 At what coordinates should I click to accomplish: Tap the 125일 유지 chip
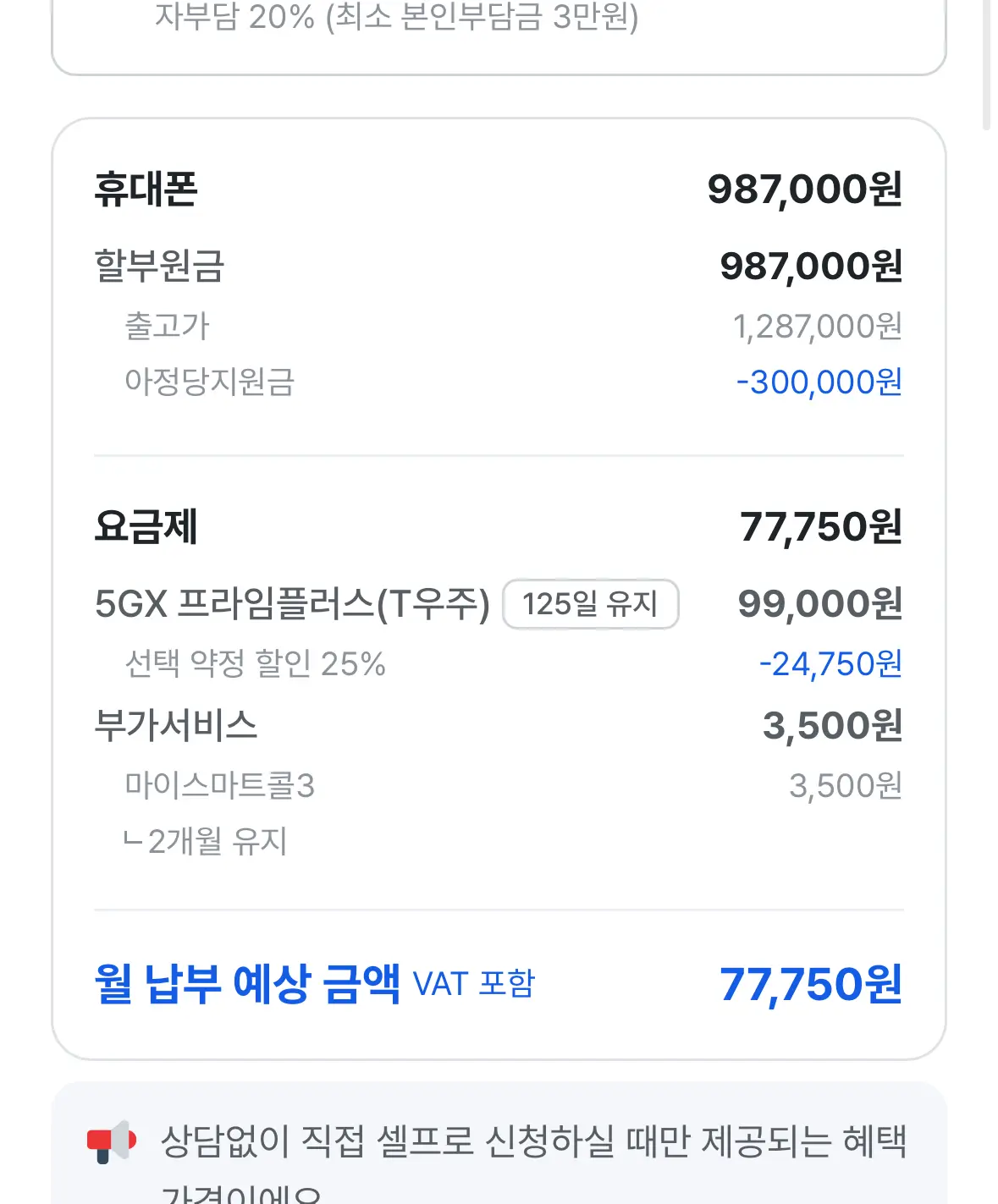click(x=590, y=604)
